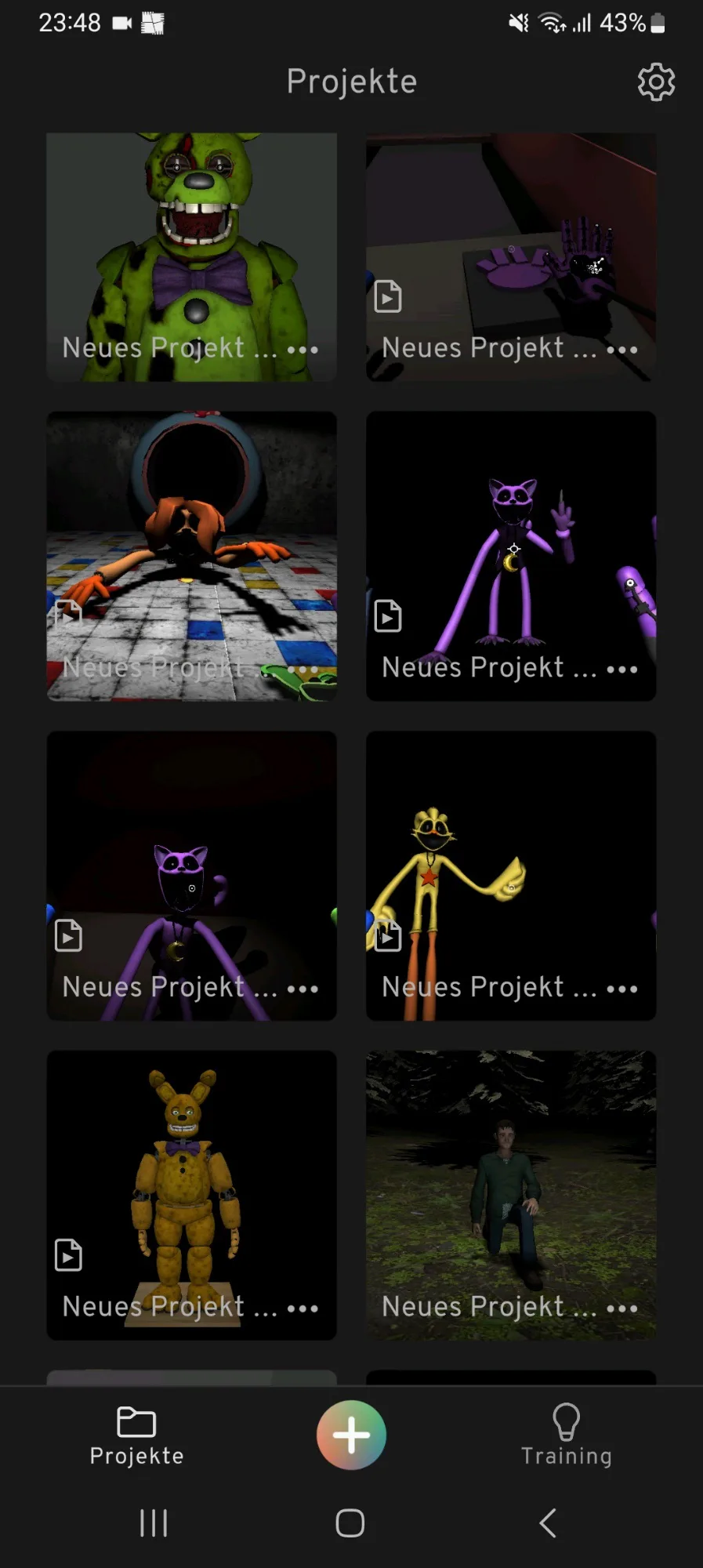
Task: Go back with system back button
Action: click(x=548, y=1523)
